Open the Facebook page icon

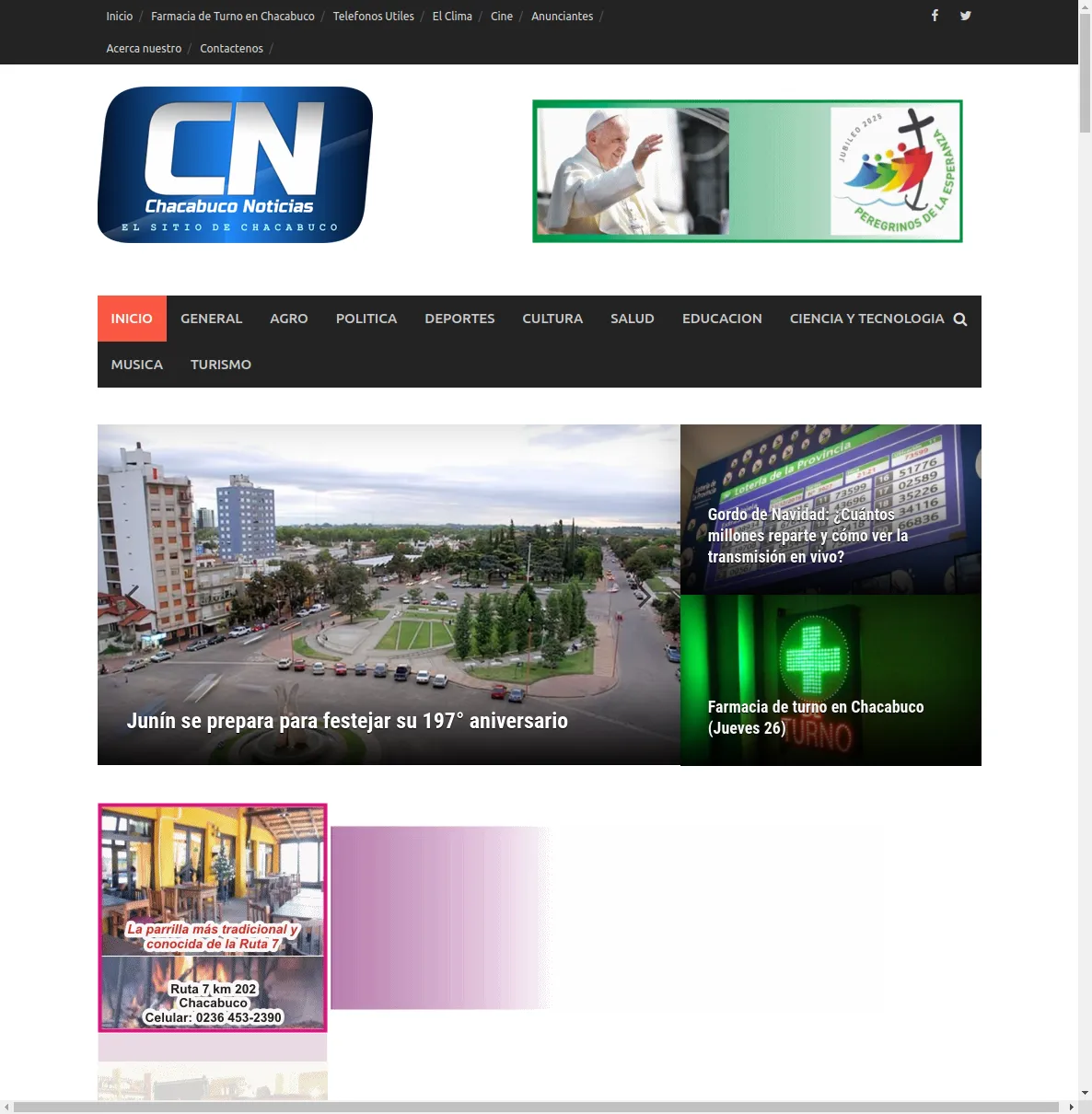coord(935,16)
